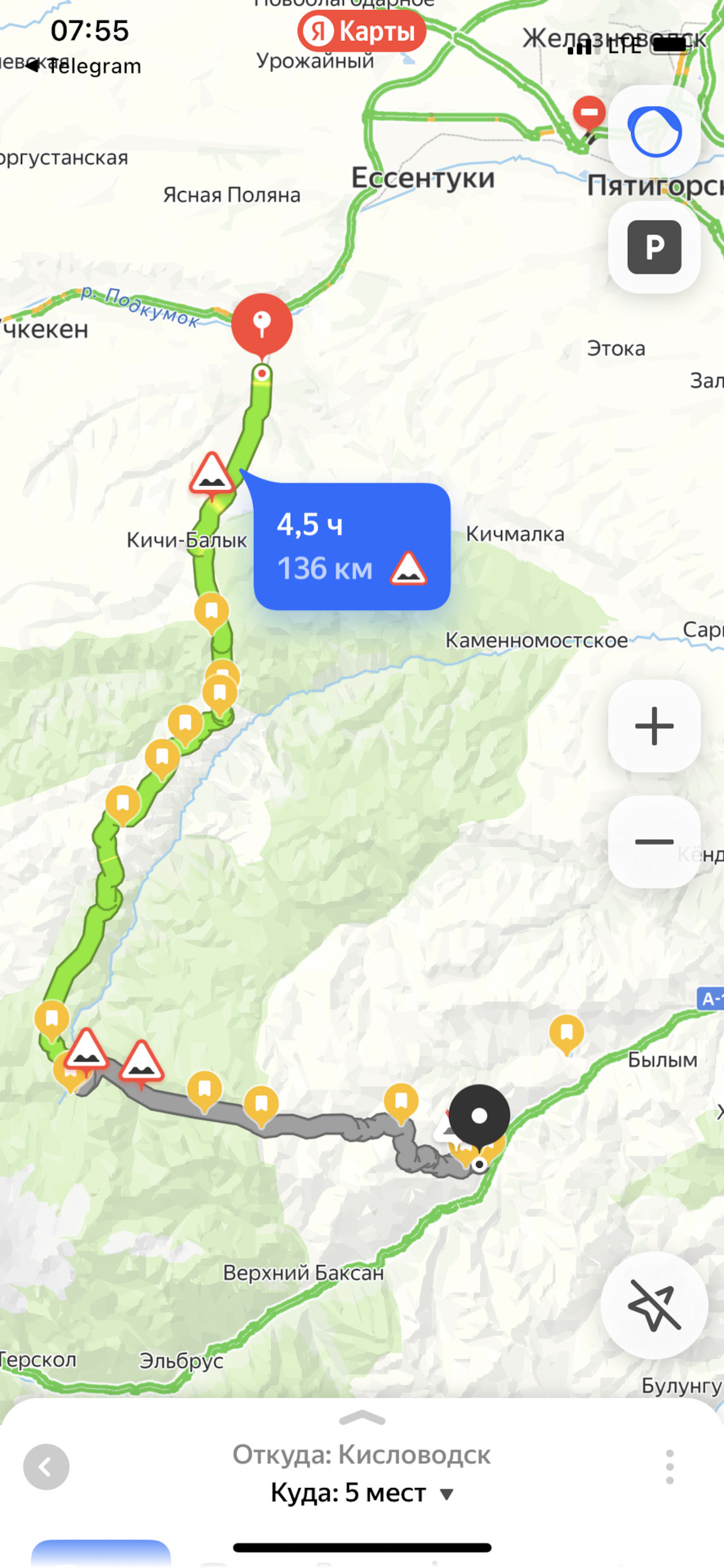The width and height of the screenshot is (724, 1568).
Task: Tap the red start point pin
Action: coord(262,324)
